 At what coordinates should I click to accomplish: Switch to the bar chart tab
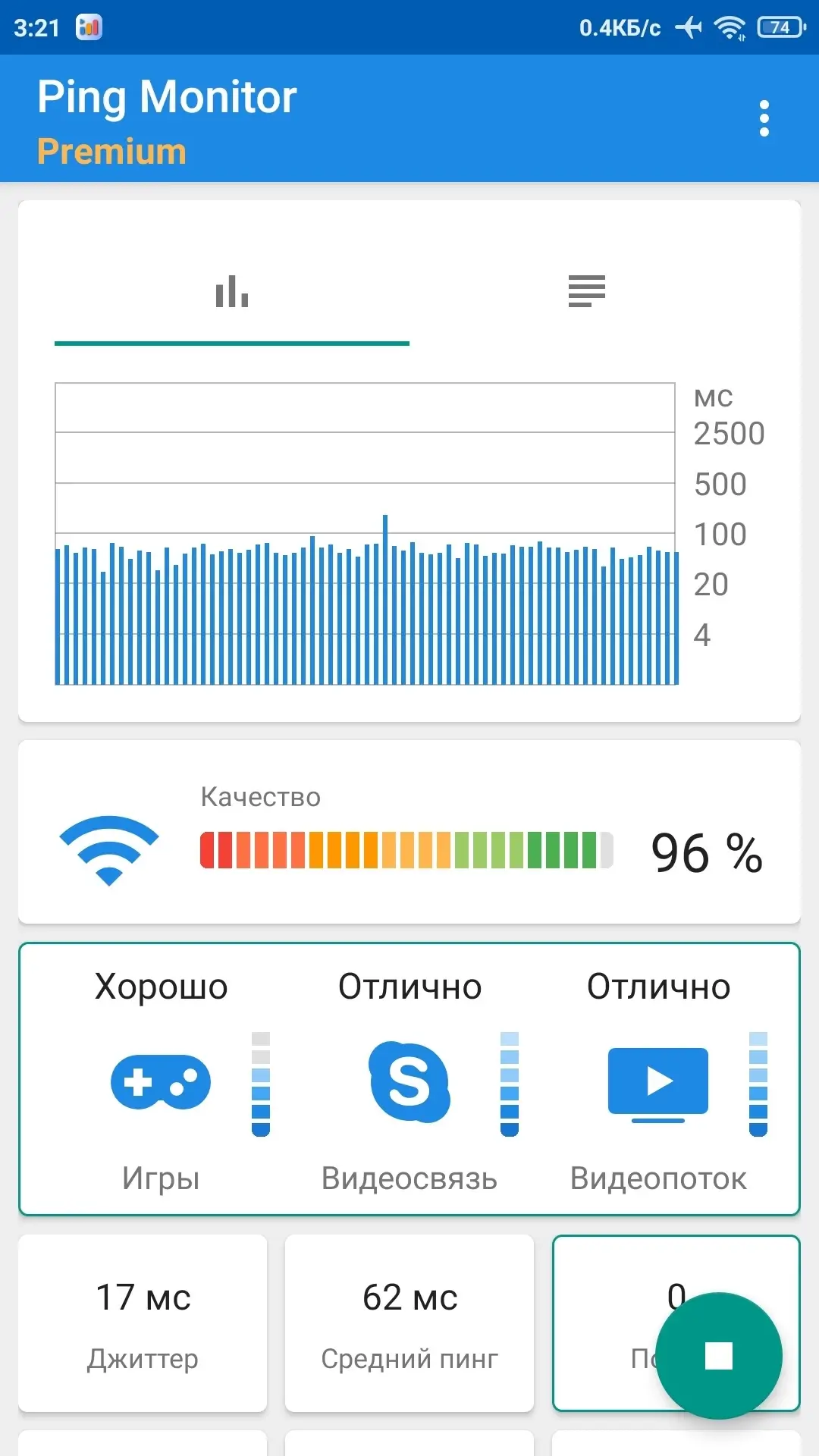[x=232, y=292]
